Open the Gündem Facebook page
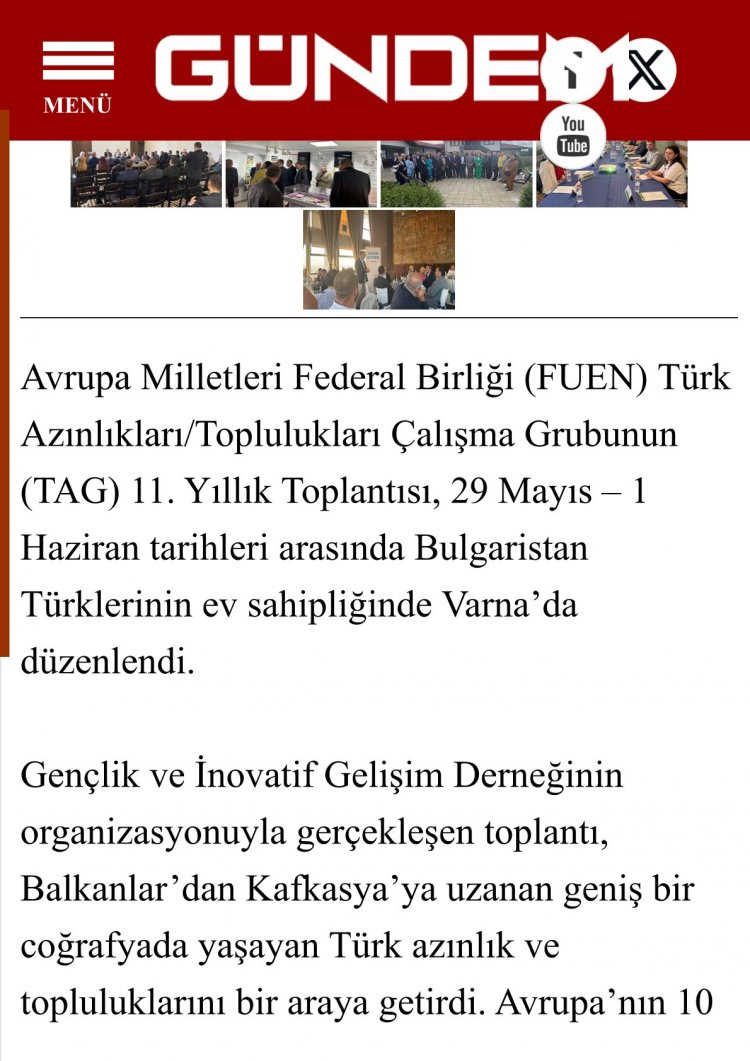 [x=573, y=70]
